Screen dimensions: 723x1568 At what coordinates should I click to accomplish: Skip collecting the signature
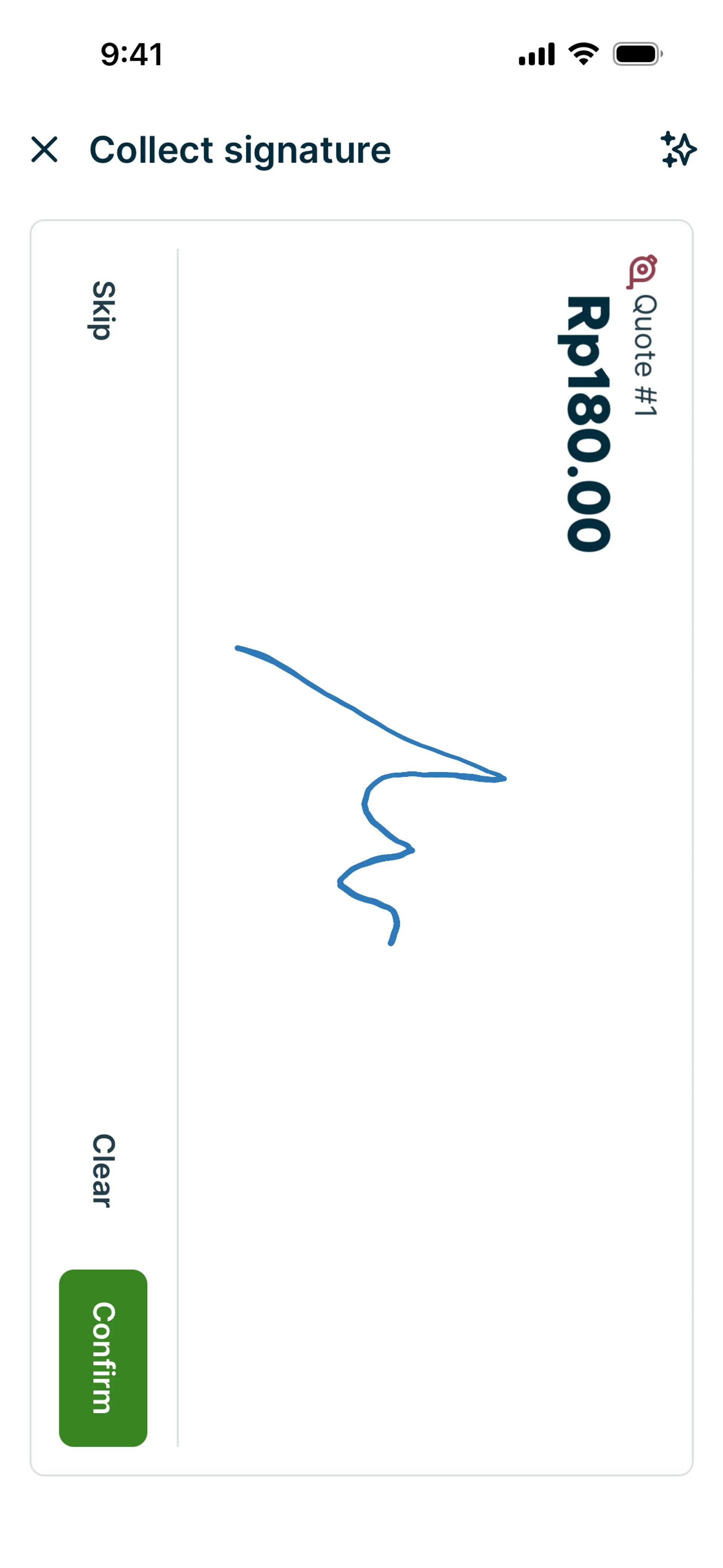(103, 310)
